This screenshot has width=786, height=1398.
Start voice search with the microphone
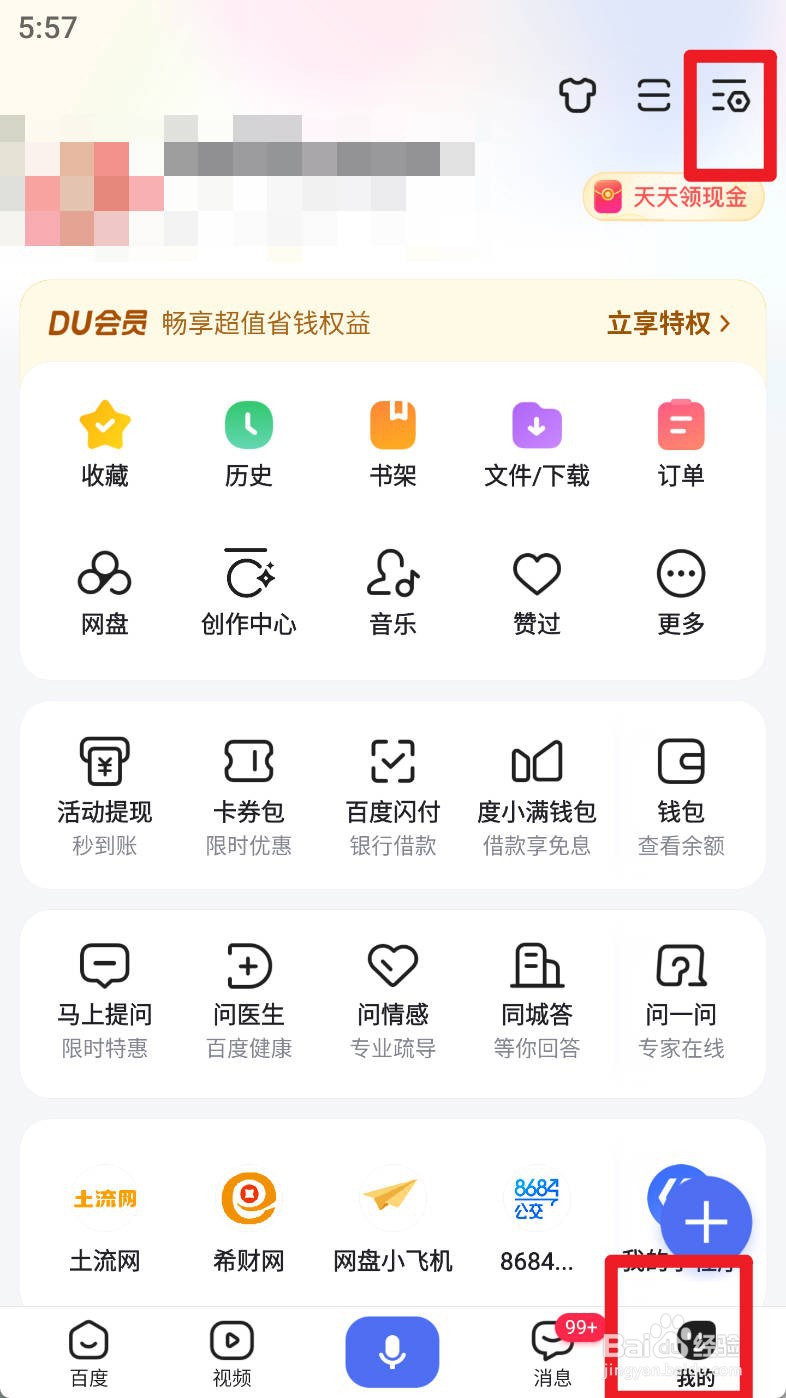(x=392, y=1351)
